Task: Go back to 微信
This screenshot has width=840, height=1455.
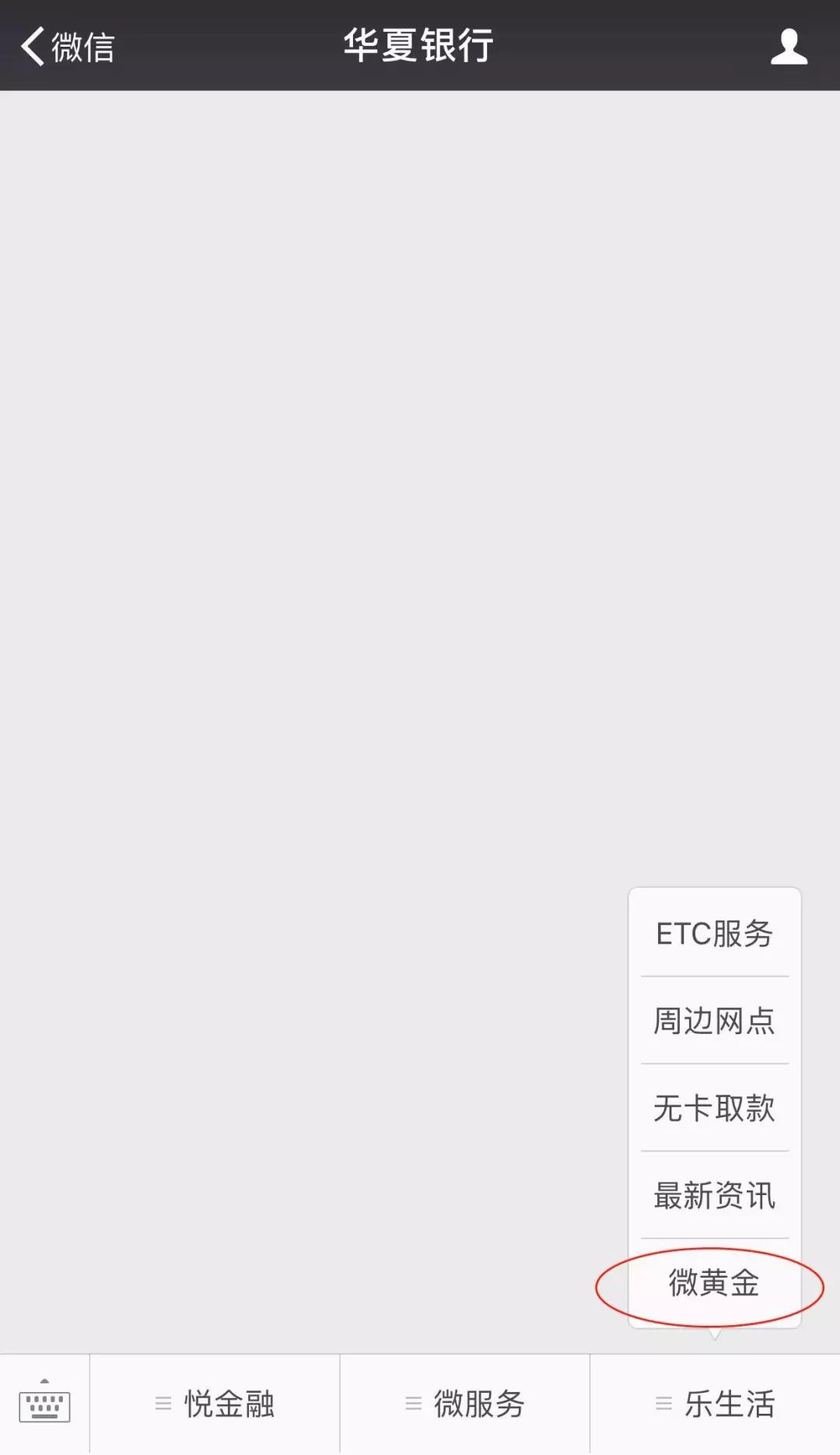Action: coord(67,47)
